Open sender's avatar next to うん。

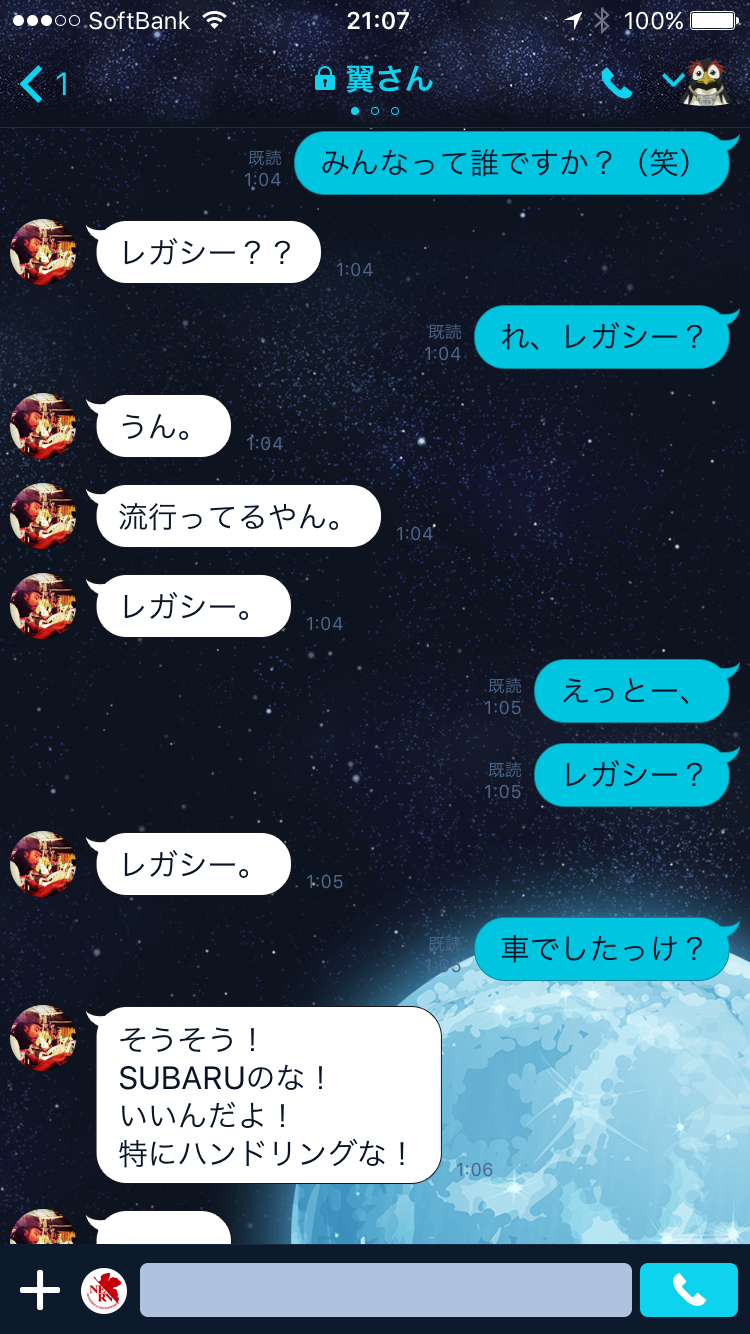[x=43, y=426]
